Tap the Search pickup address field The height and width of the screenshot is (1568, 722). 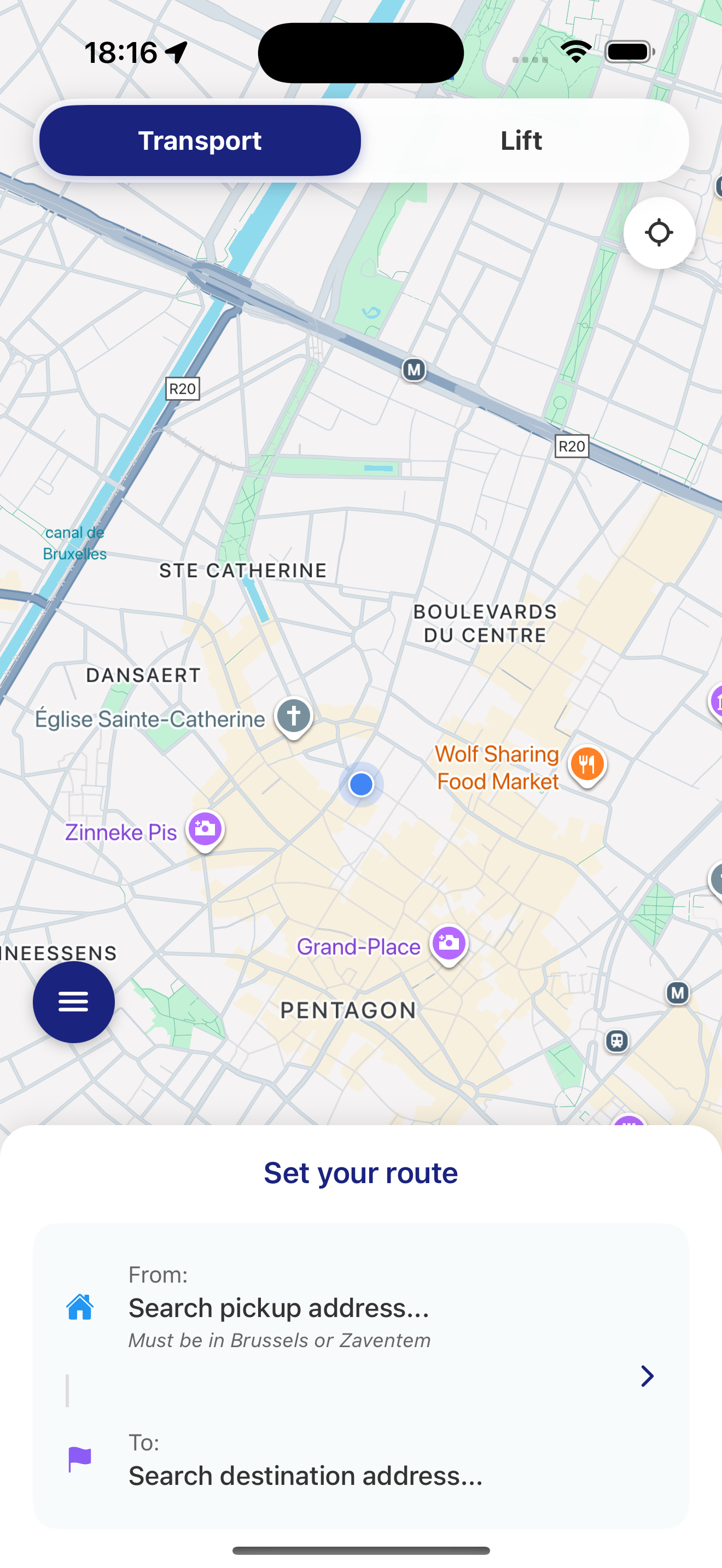point(279,1307)
